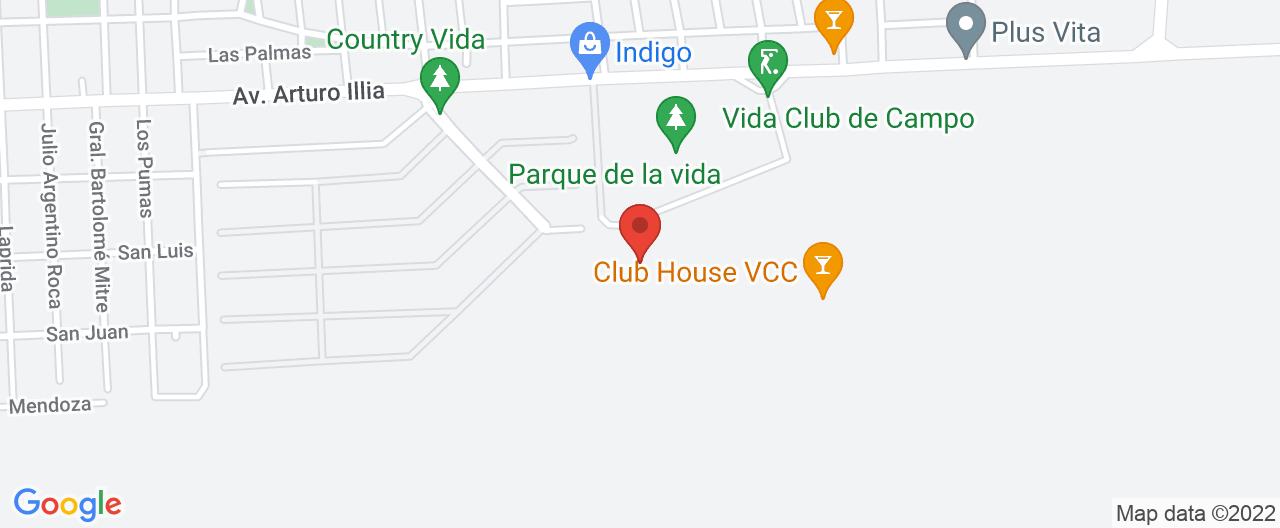This screenshot has width=1280, height=528.
Task: Open the Google logo link
Action: coord(67,504)
